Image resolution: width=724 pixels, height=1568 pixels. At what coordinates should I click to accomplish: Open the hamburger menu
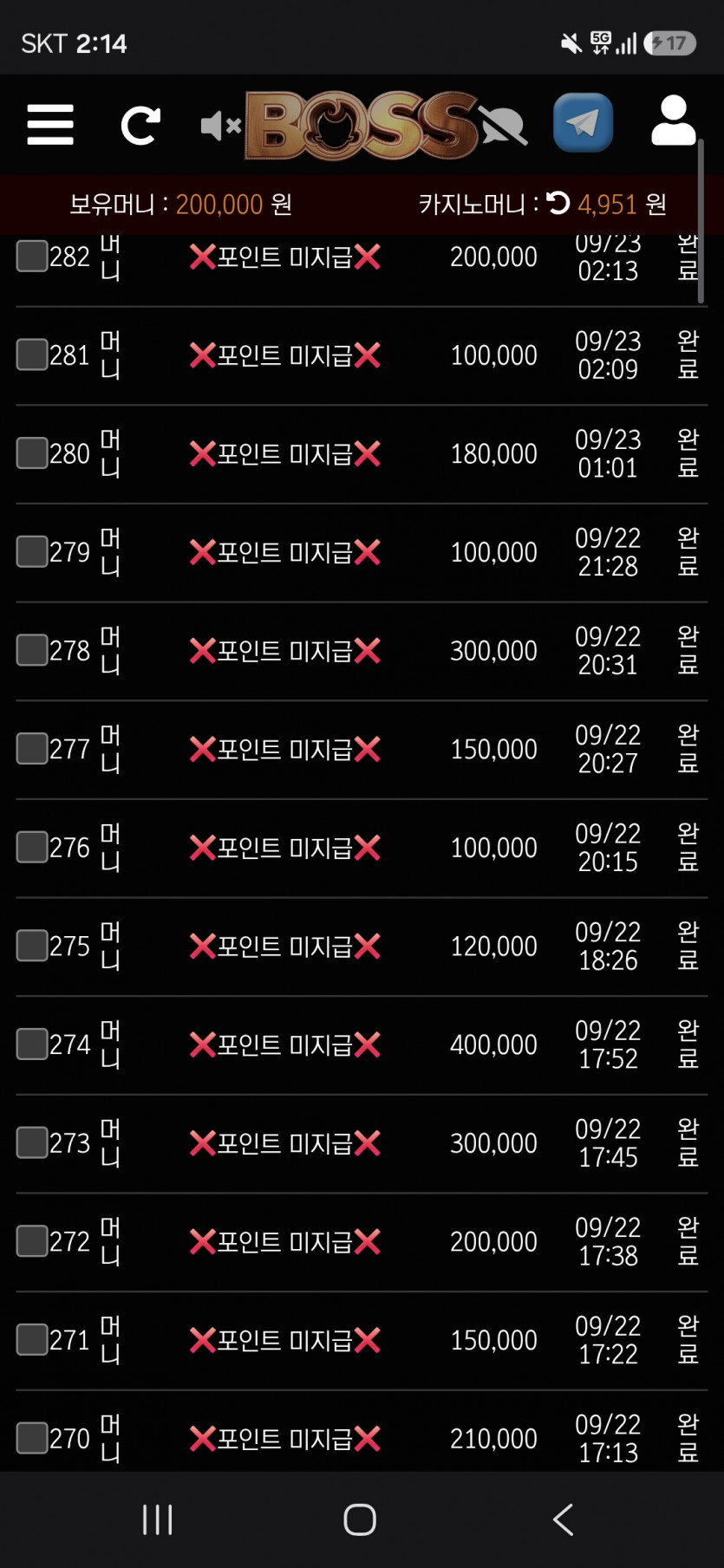tap(50, 125)
